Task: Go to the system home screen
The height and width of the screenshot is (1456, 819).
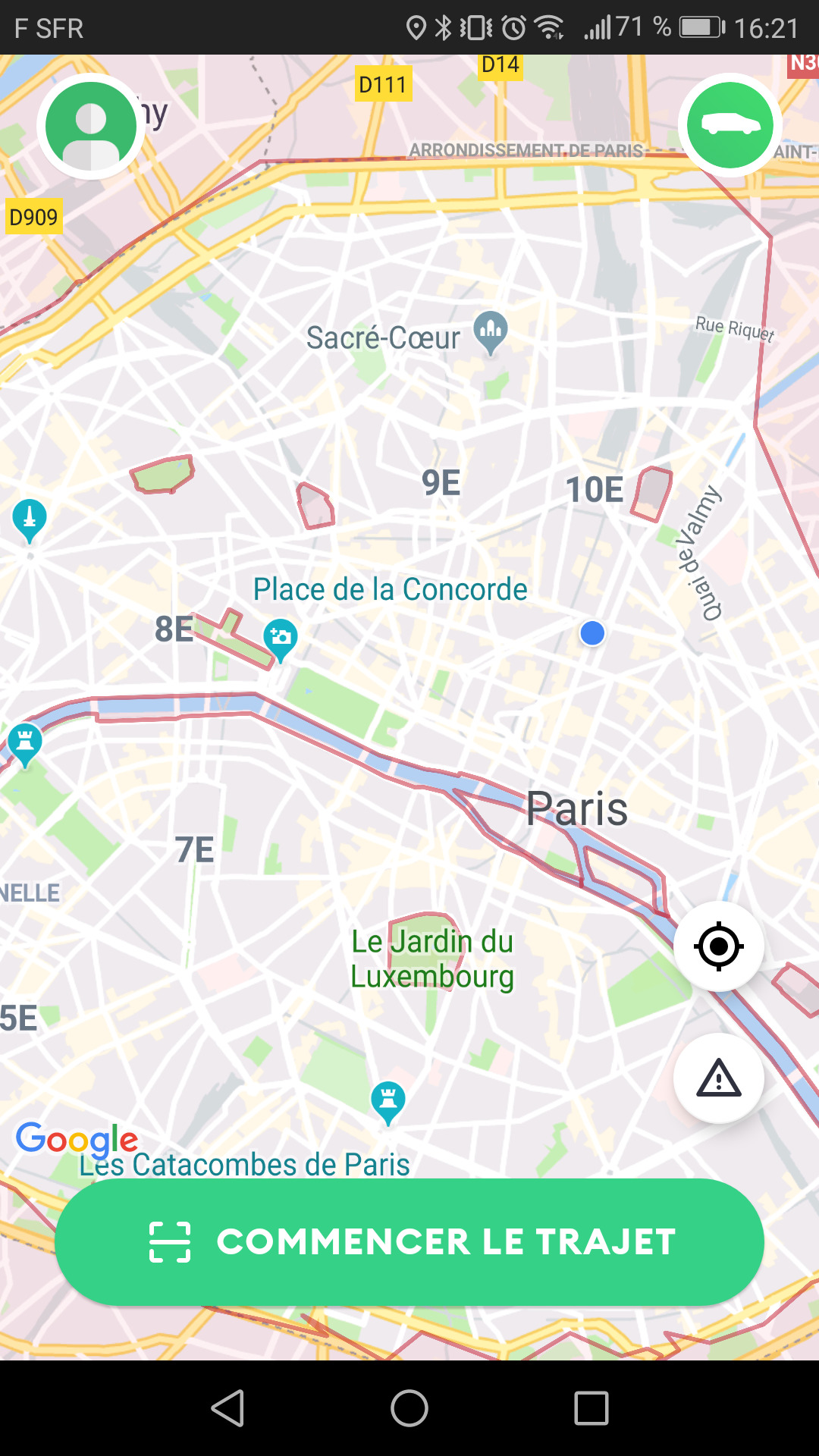Action: [x=409, y=1408]
